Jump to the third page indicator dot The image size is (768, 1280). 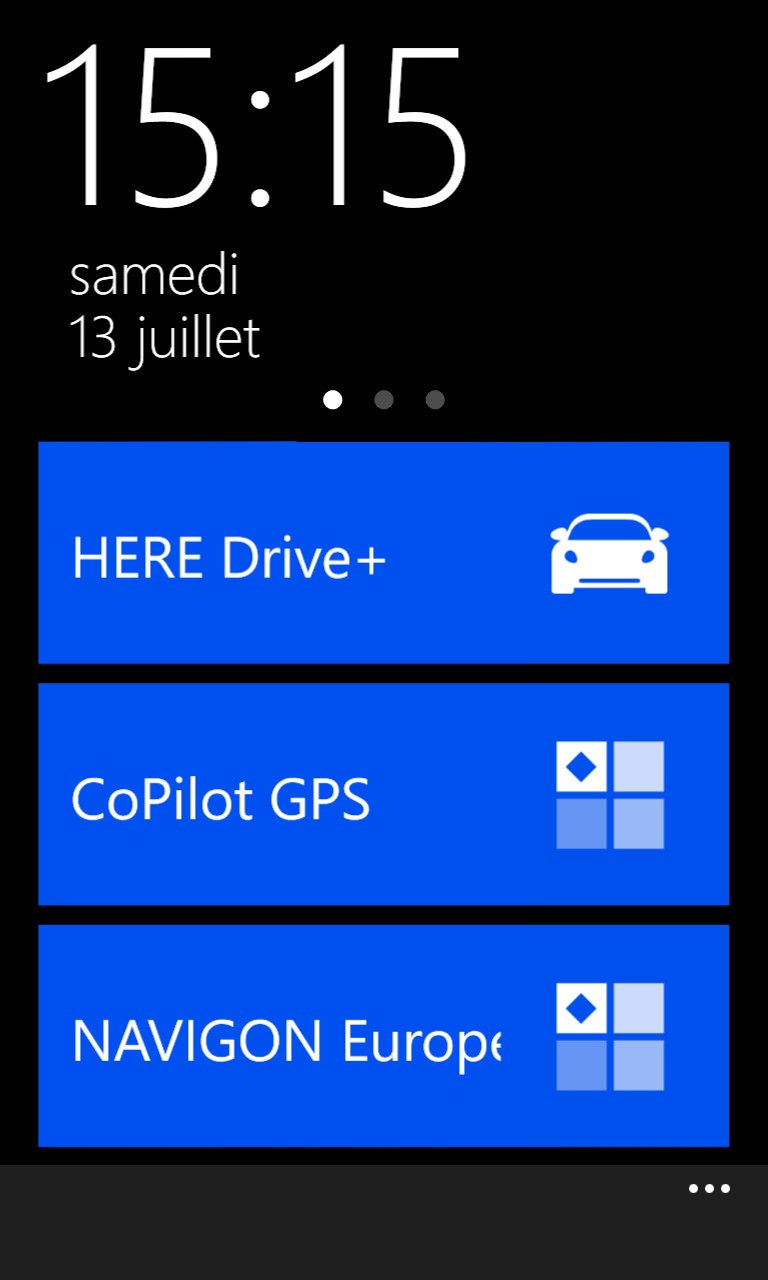pos(435,400)
